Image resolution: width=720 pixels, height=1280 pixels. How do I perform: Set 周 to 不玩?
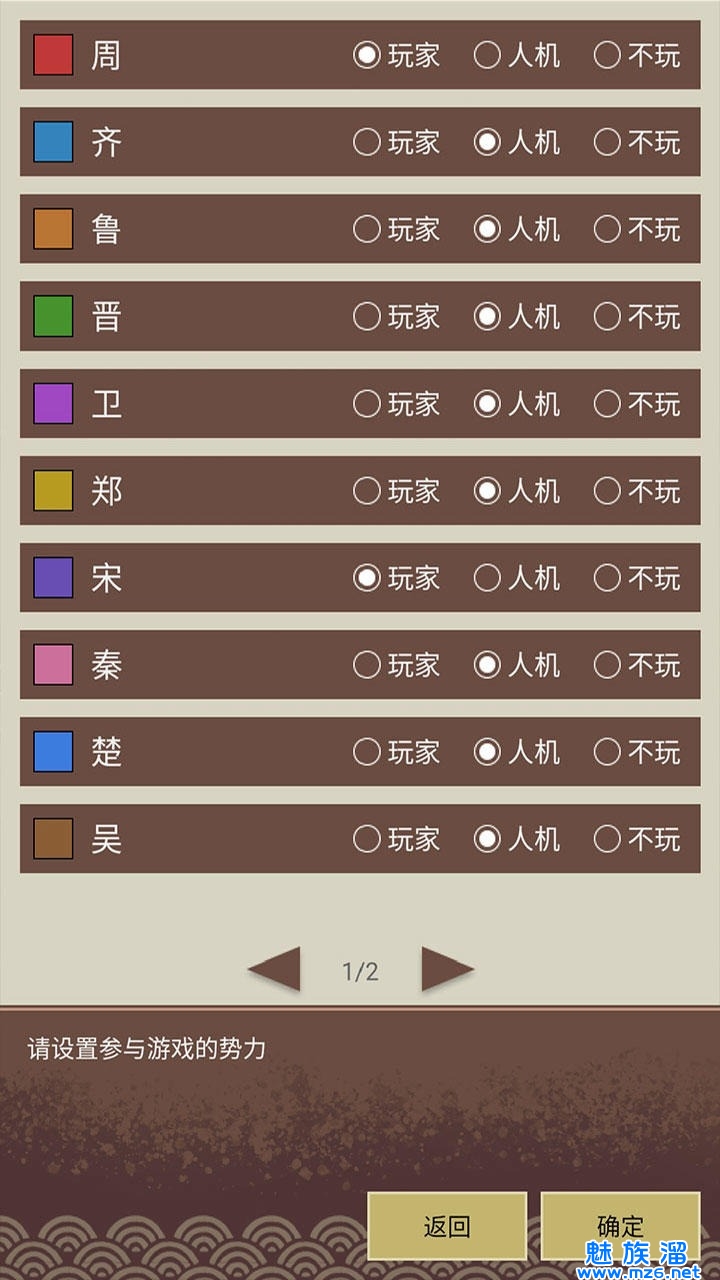coord(607,55)
